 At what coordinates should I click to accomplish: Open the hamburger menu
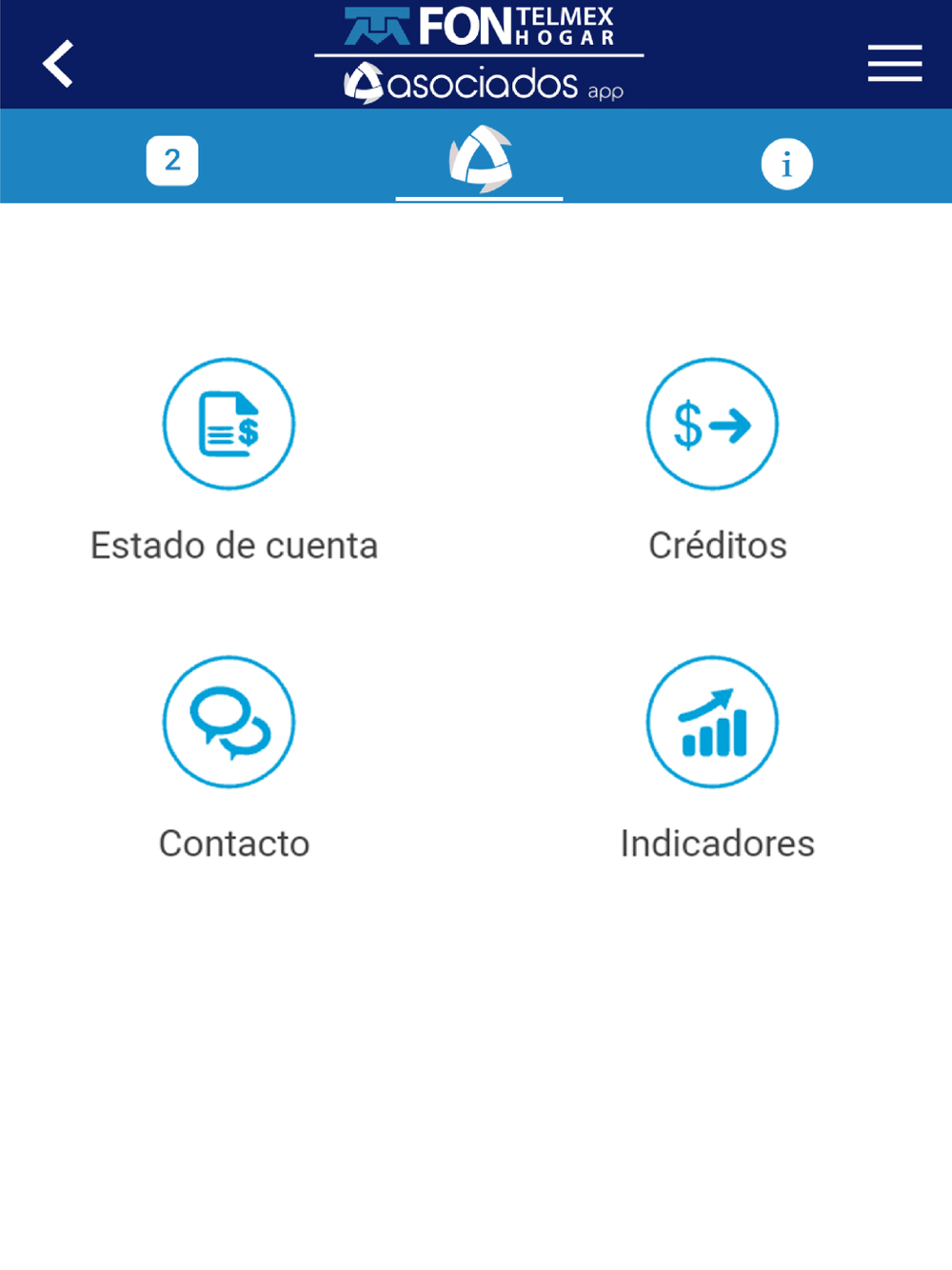pos(894,63)
